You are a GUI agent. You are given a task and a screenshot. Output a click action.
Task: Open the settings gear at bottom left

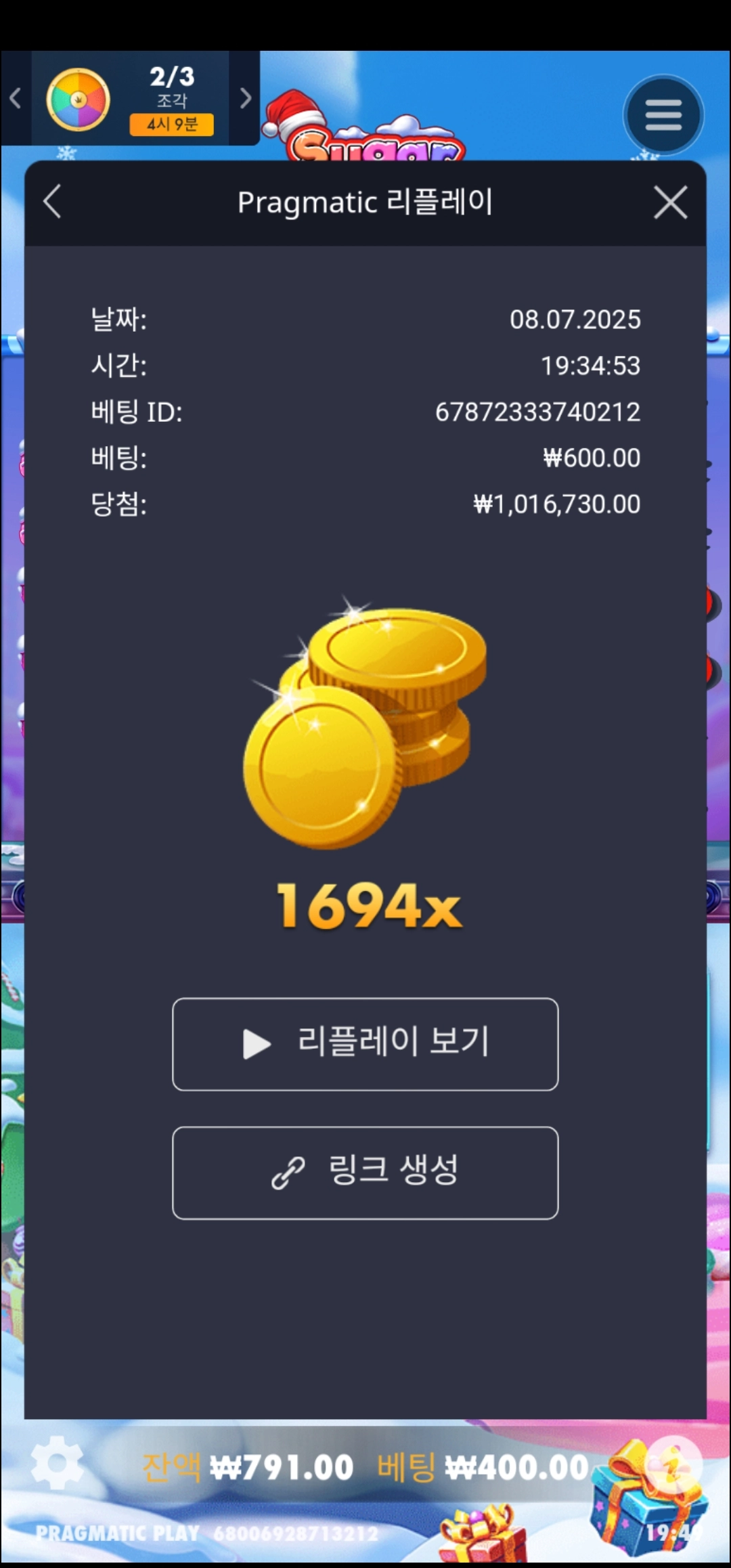pyautogui.click(x=58, y=1462)
